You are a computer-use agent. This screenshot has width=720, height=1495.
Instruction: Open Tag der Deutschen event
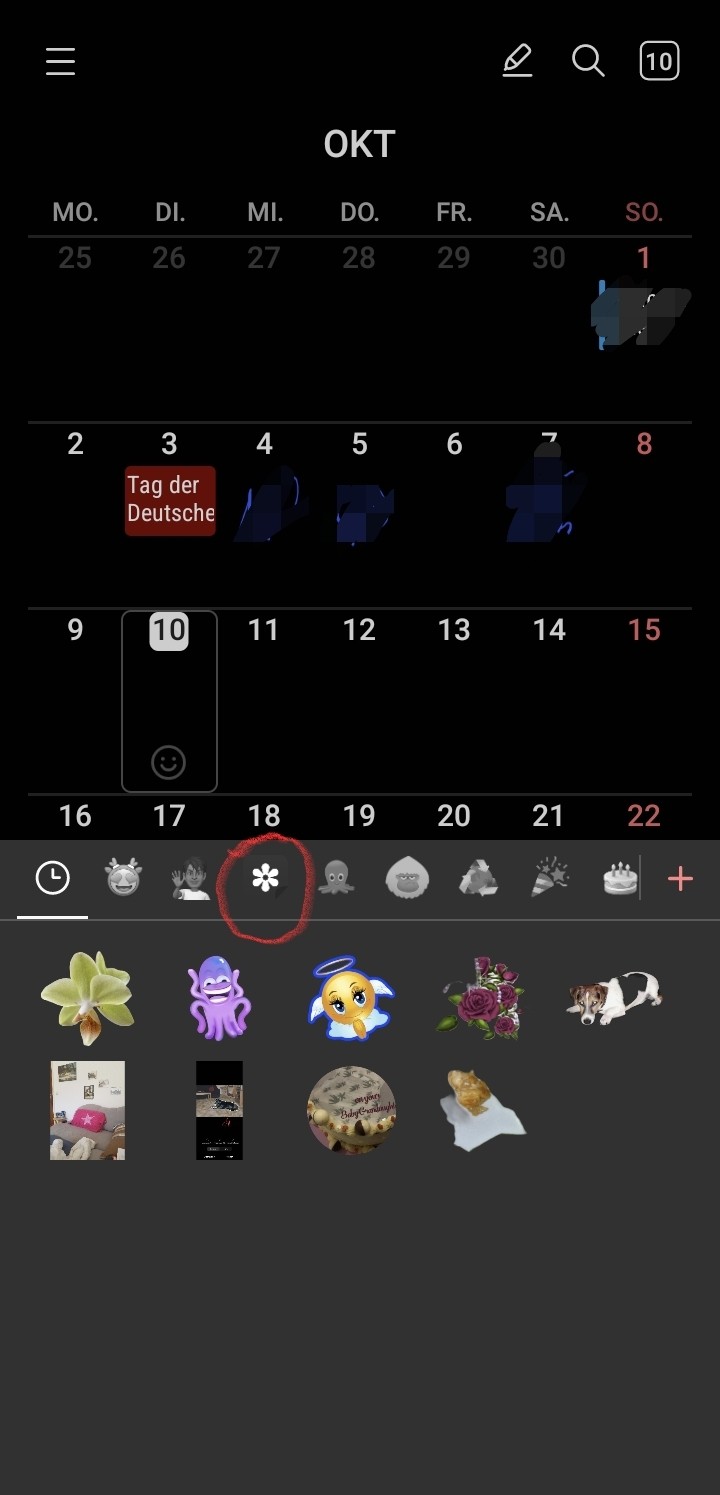tap(170, 500)
